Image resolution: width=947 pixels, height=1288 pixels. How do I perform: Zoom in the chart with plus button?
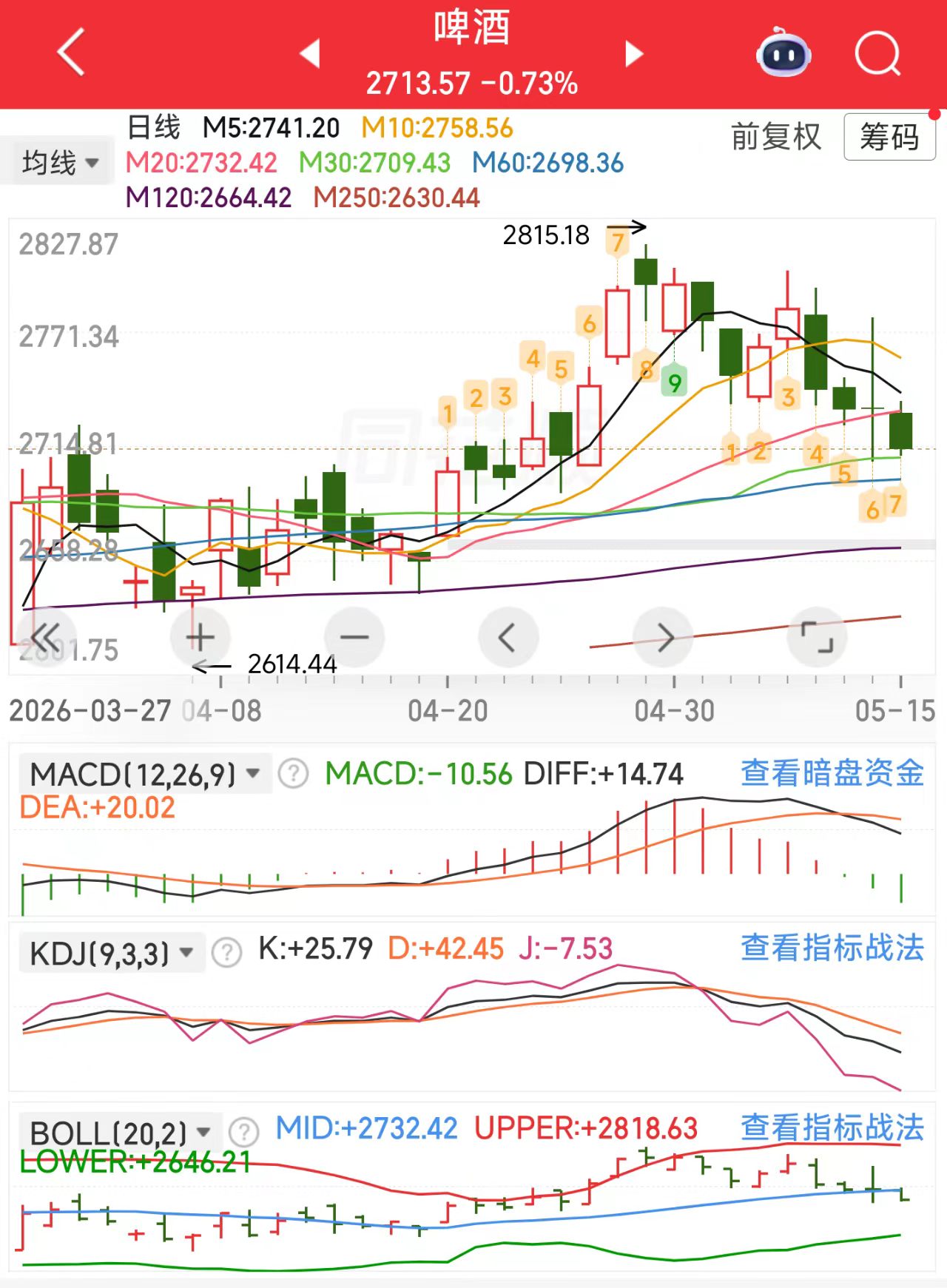200,637
